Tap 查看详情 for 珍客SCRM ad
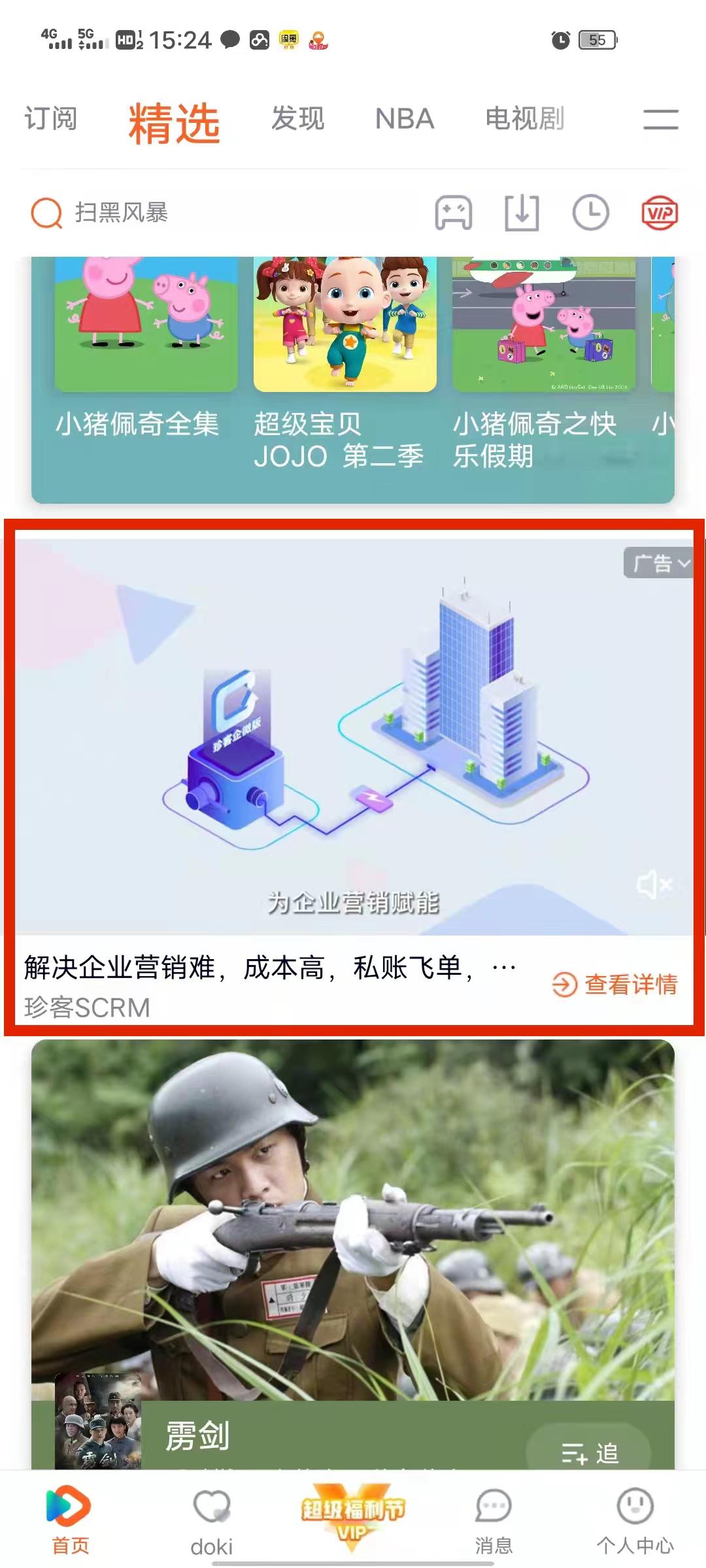Image resolution: width=706 pixels, height=1568 pixels. coord(614,984)
